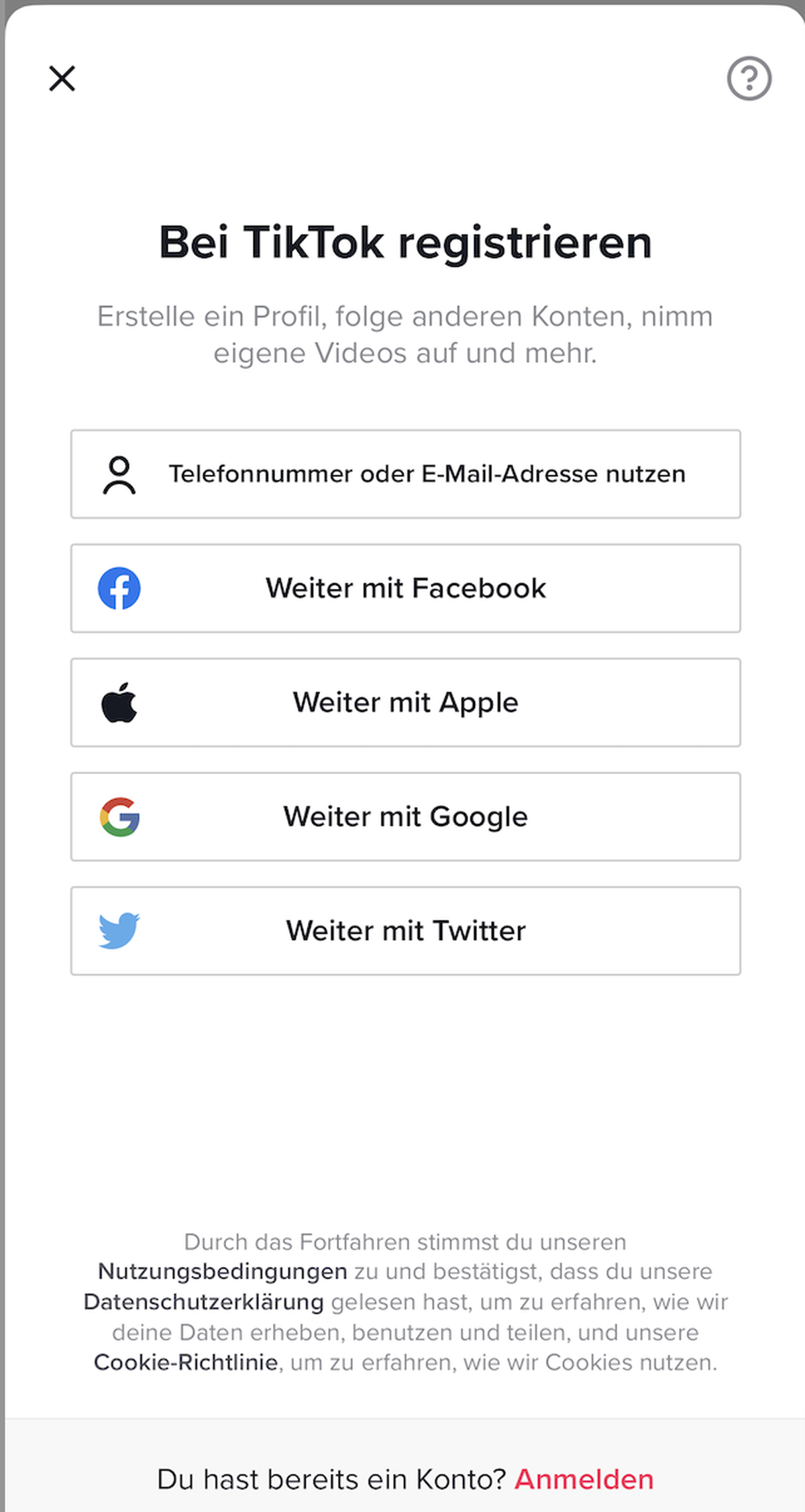The image size is (805, 1512).
Task: Sign up via Weiter mit Google
Action: click(406, 816)
